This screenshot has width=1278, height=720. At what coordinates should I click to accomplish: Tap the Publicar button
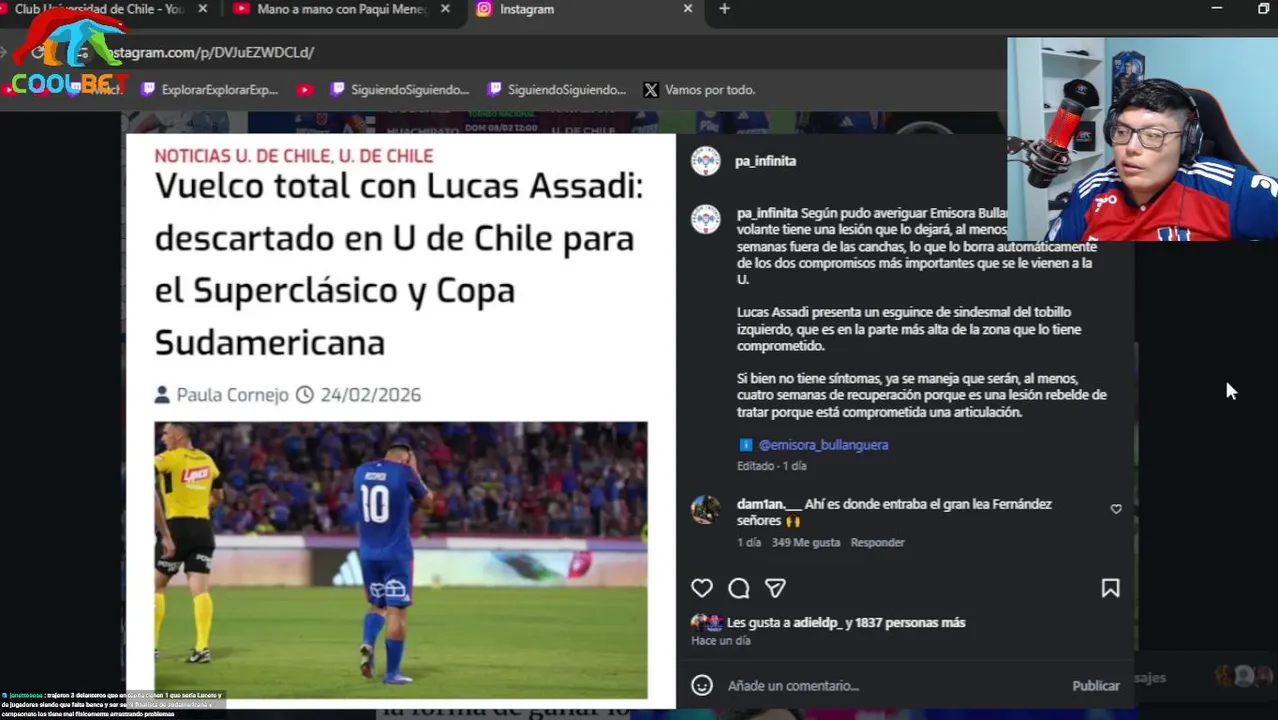(1095, 685)
